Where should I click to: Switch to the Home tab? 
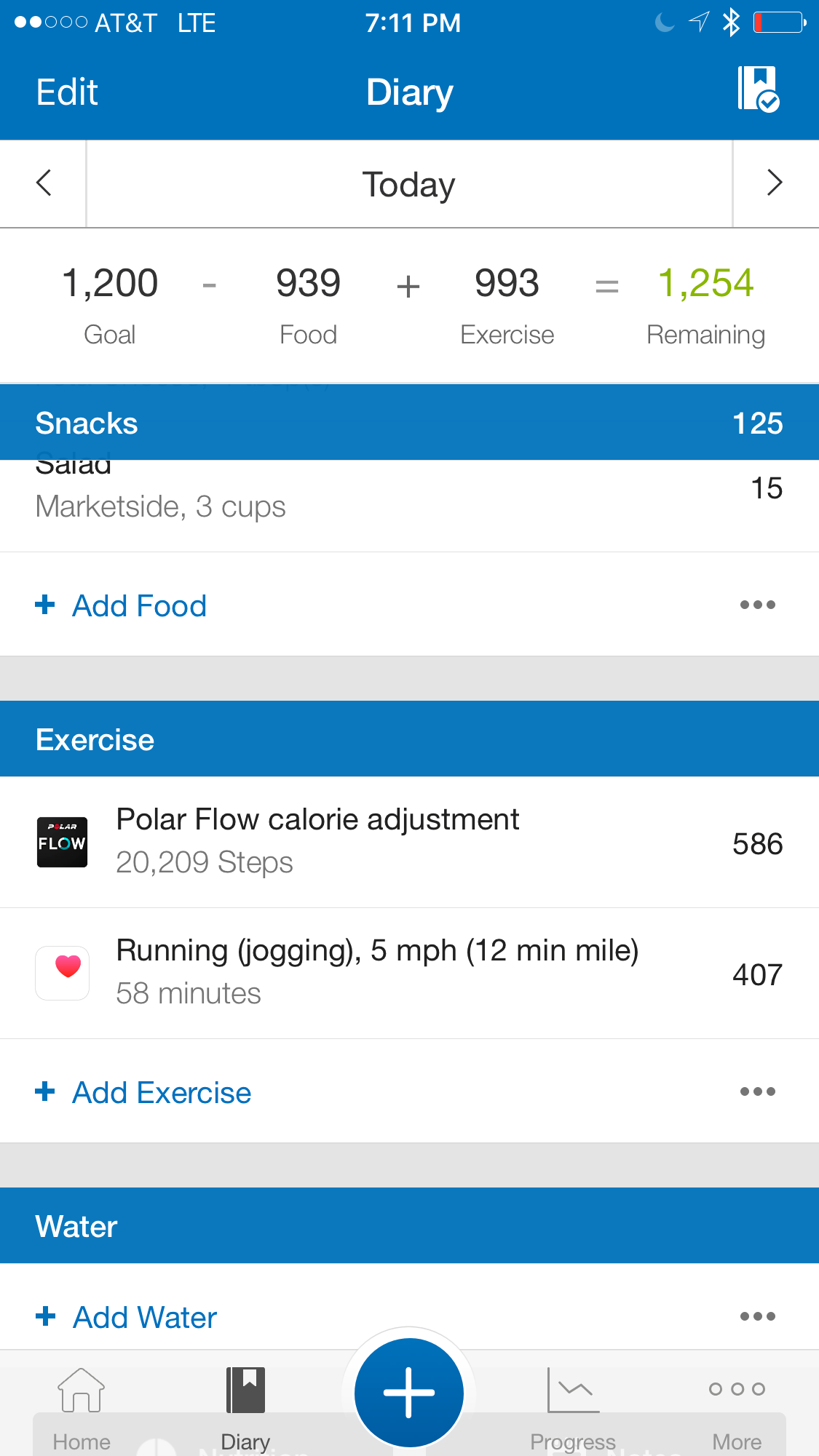[x=82, y=1409]
